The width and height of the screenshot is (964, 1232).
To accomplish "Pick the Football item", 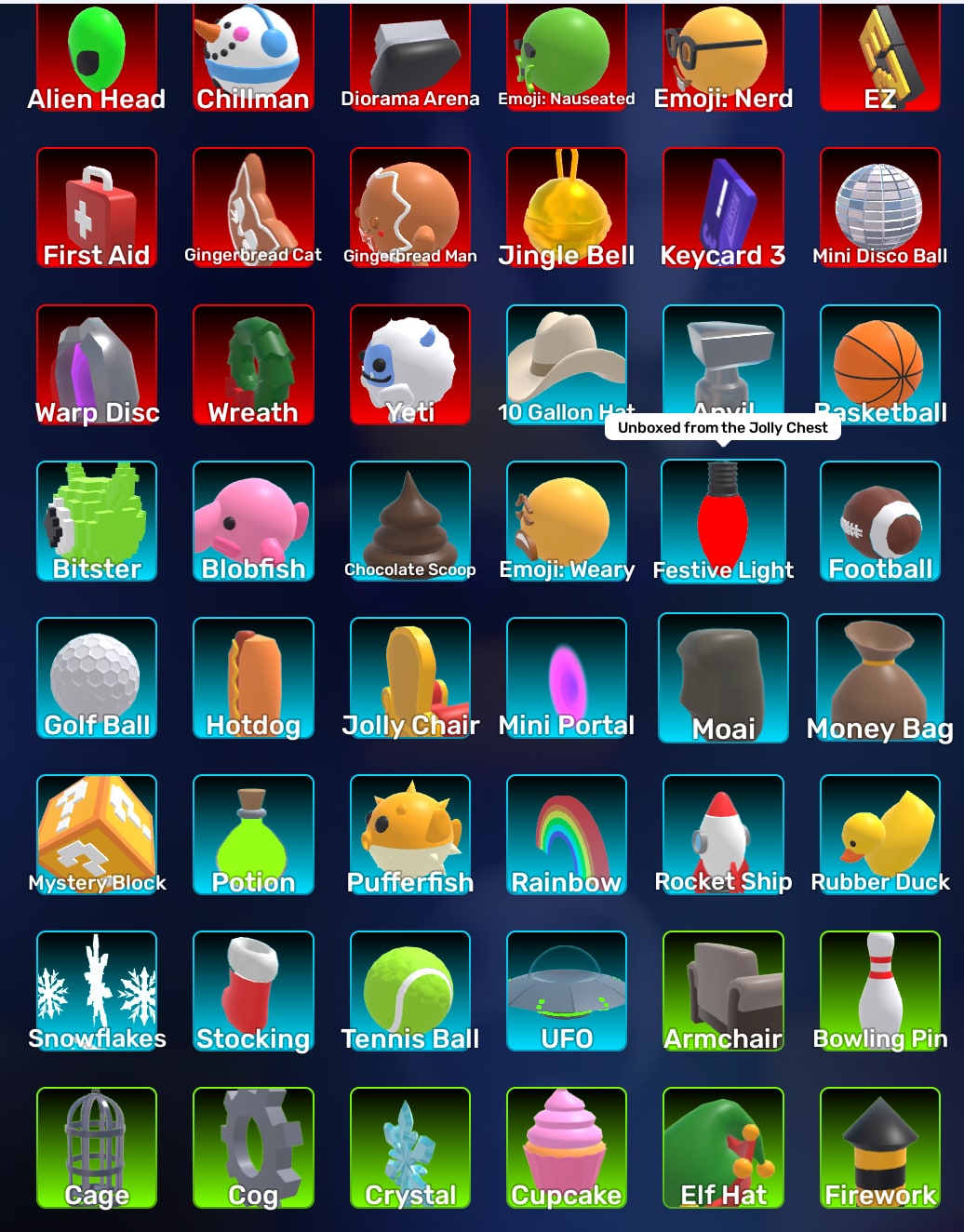I will (x=880, y=521).
